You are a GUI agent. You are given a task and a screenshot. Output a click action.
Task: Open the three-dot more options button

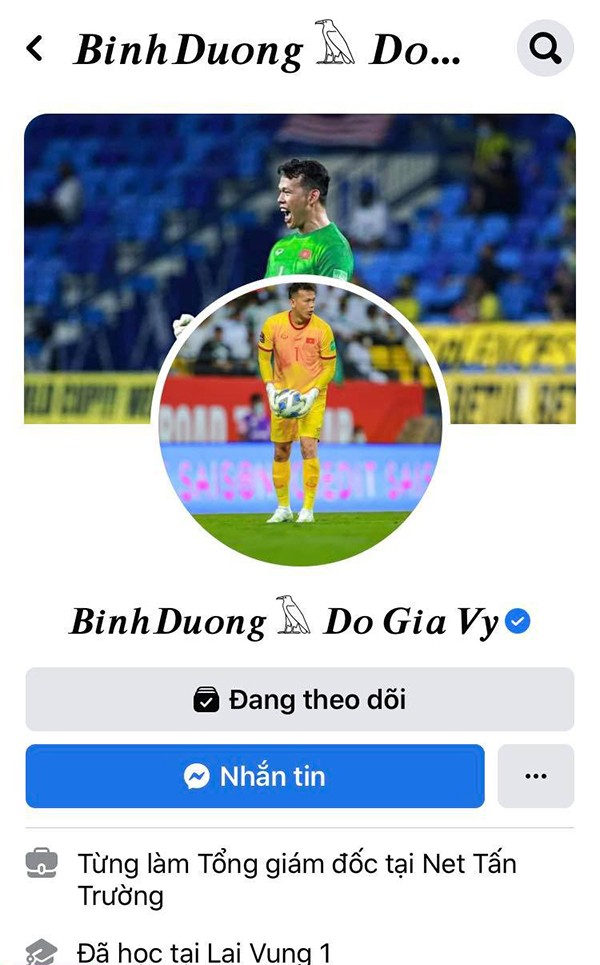pyautogui.click(x=536, y=776)
